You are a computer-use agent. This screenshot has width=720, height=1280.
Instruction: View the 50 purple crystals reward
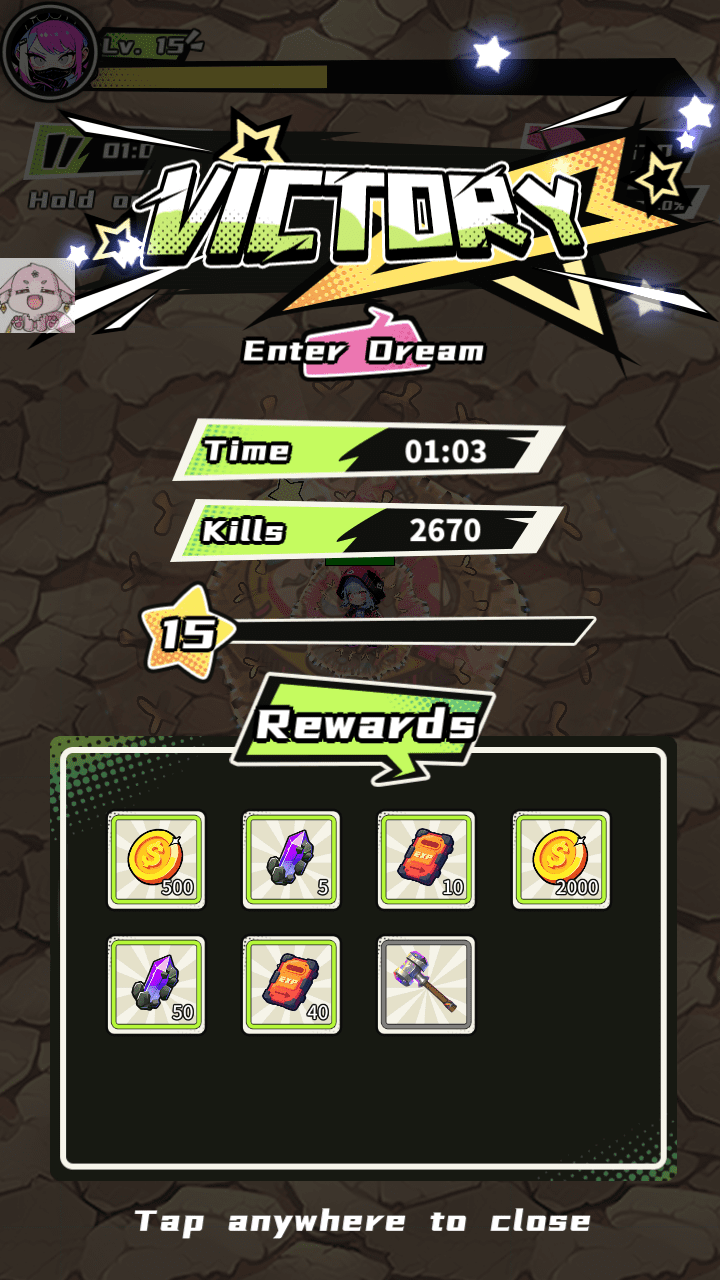pyautogui.click(x=156, y=985)
